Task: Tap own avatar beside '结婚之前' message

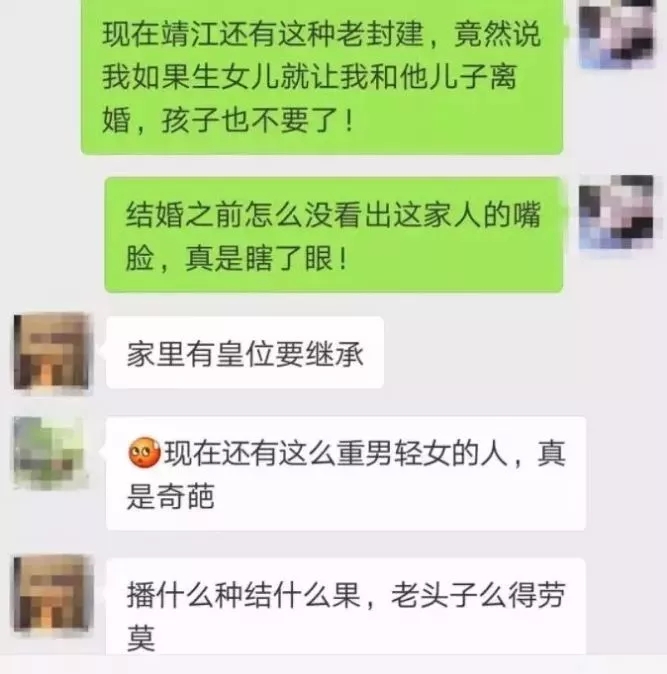Action: click(617, 213)
